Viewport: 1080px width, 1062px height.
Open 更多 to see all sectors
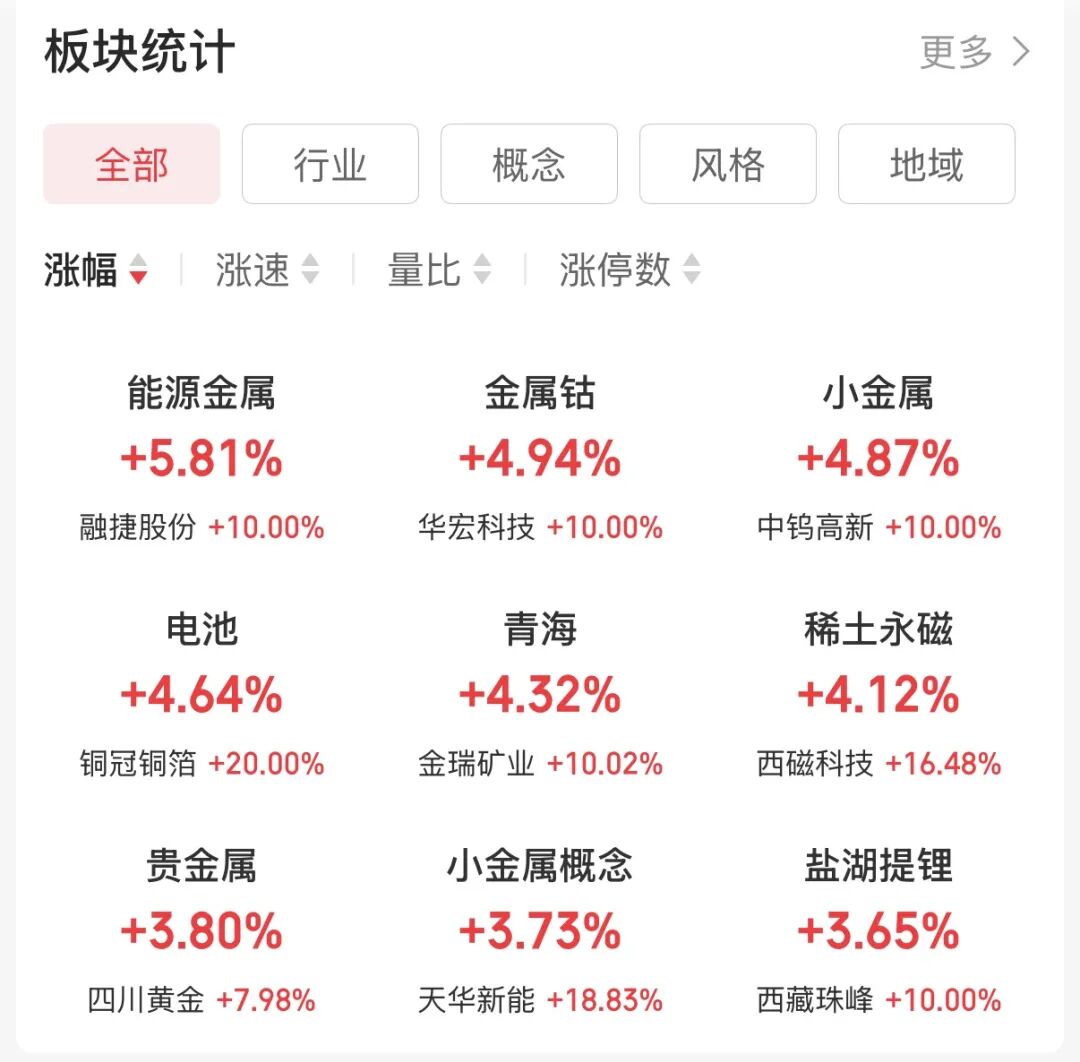coord(974,52)
